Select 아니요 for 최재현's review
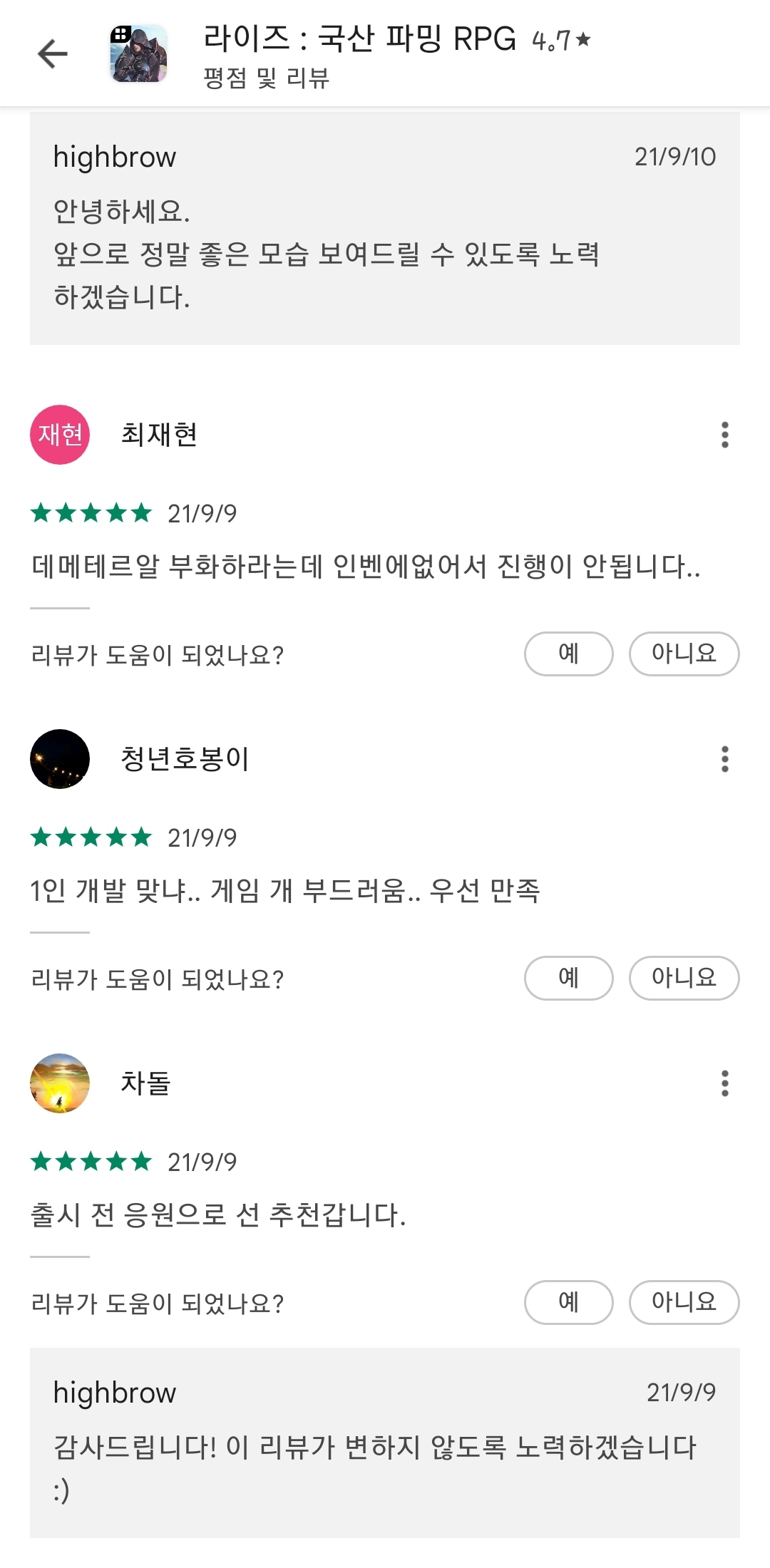770x1568 pixels. [x=684, y=654]
